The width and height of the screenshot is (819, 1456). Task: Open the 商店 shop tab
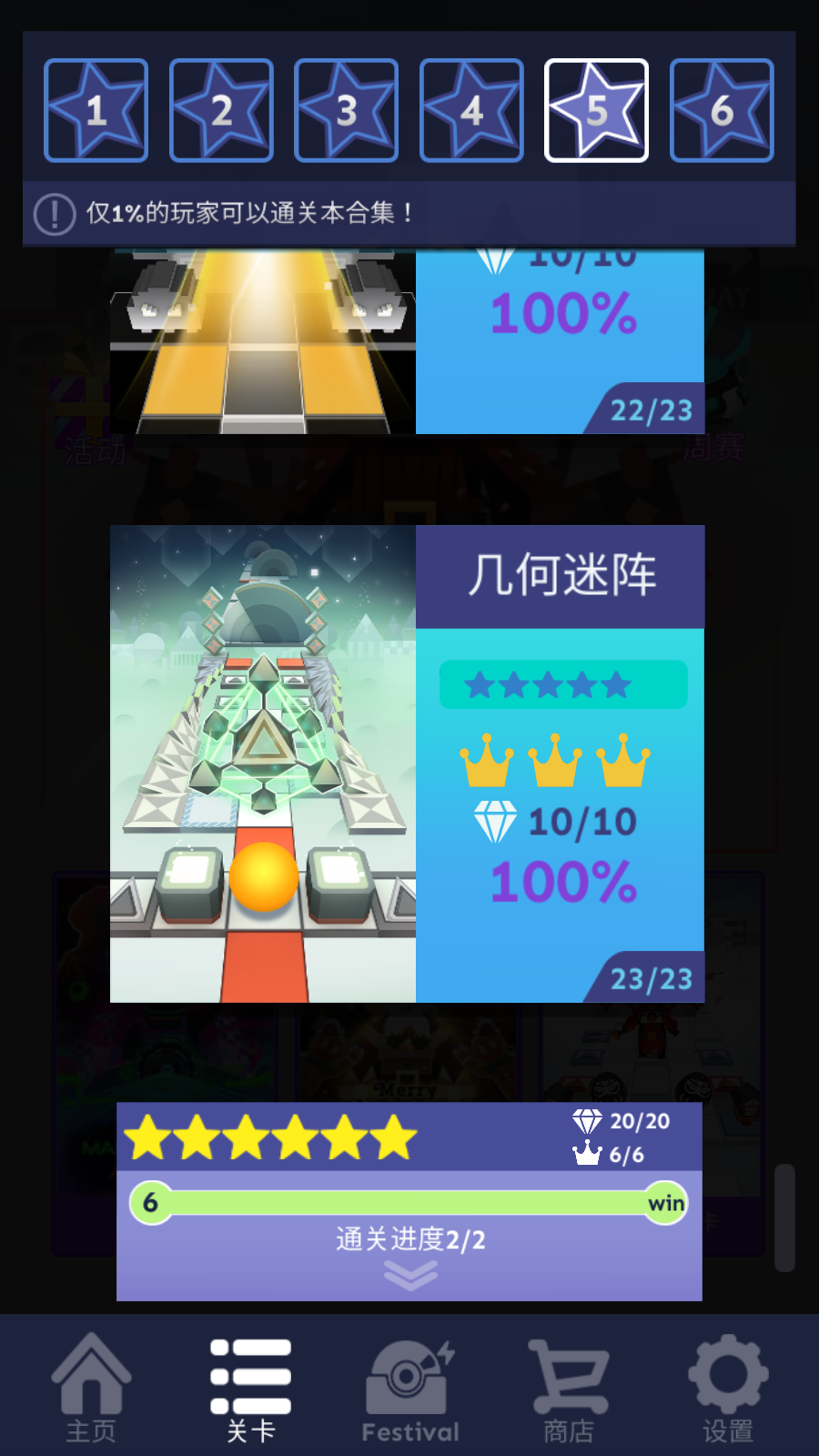pyautogui.click(x=569, y=1388)
